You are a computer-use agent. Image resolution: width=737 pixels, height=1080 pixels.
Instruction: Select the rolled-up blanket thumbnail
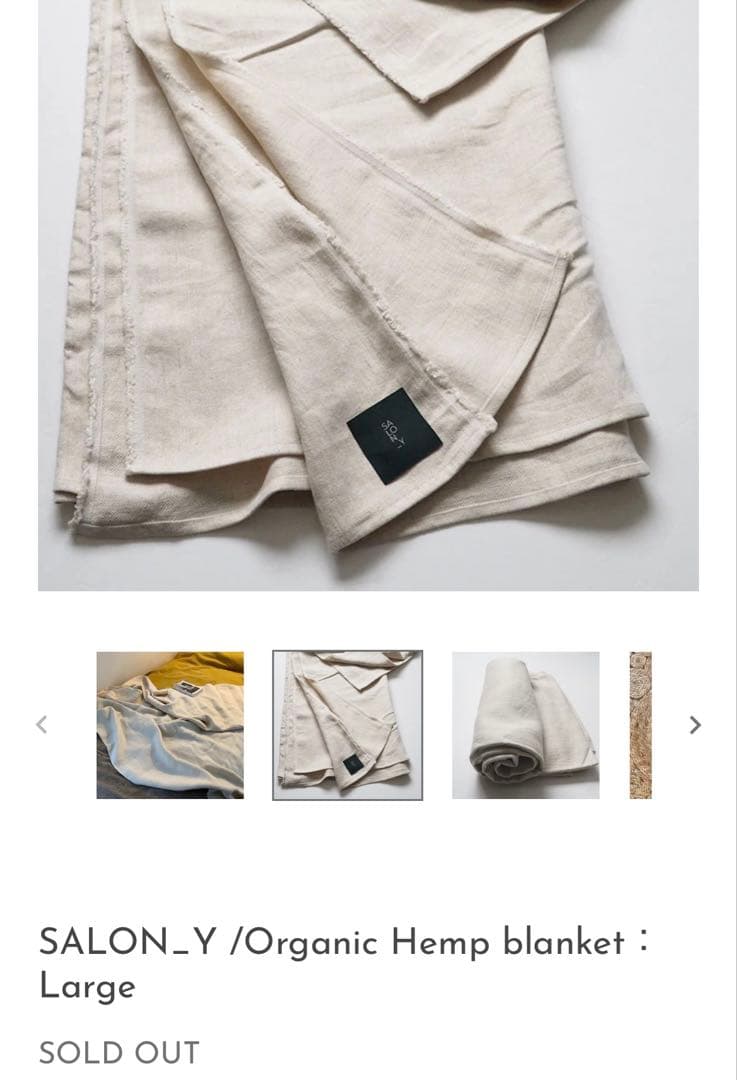click(525, 725)
